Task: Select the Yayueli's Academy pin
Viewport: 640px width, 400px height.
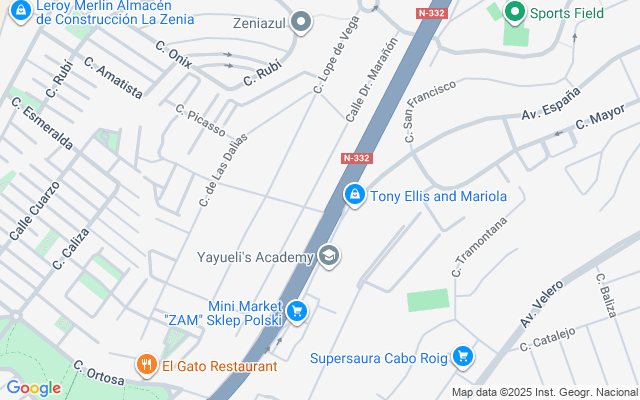Action: tap(329, 257)
